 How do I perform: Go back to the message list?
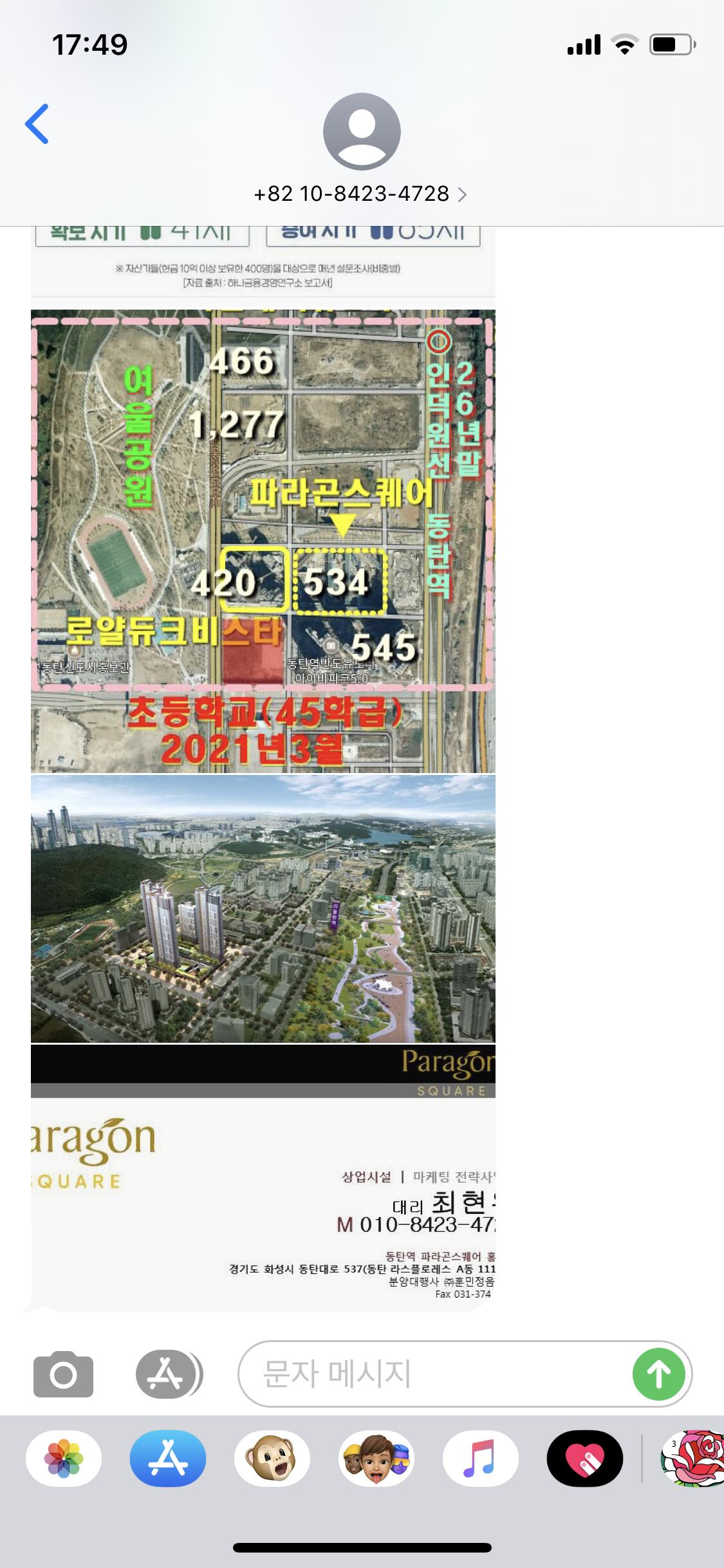point(37,124)
